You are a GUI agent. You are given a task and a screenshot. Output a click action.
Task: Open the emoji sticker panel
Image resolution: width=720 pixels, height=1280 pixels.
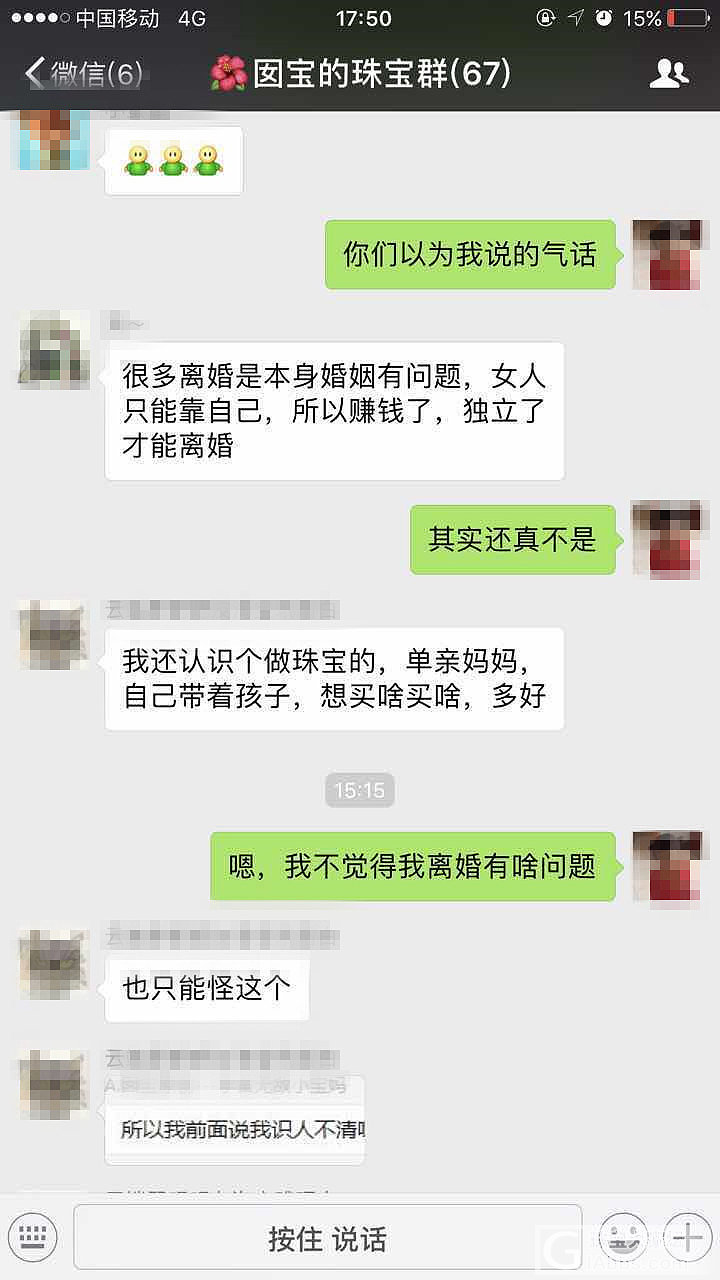(x=623, y=1238)
